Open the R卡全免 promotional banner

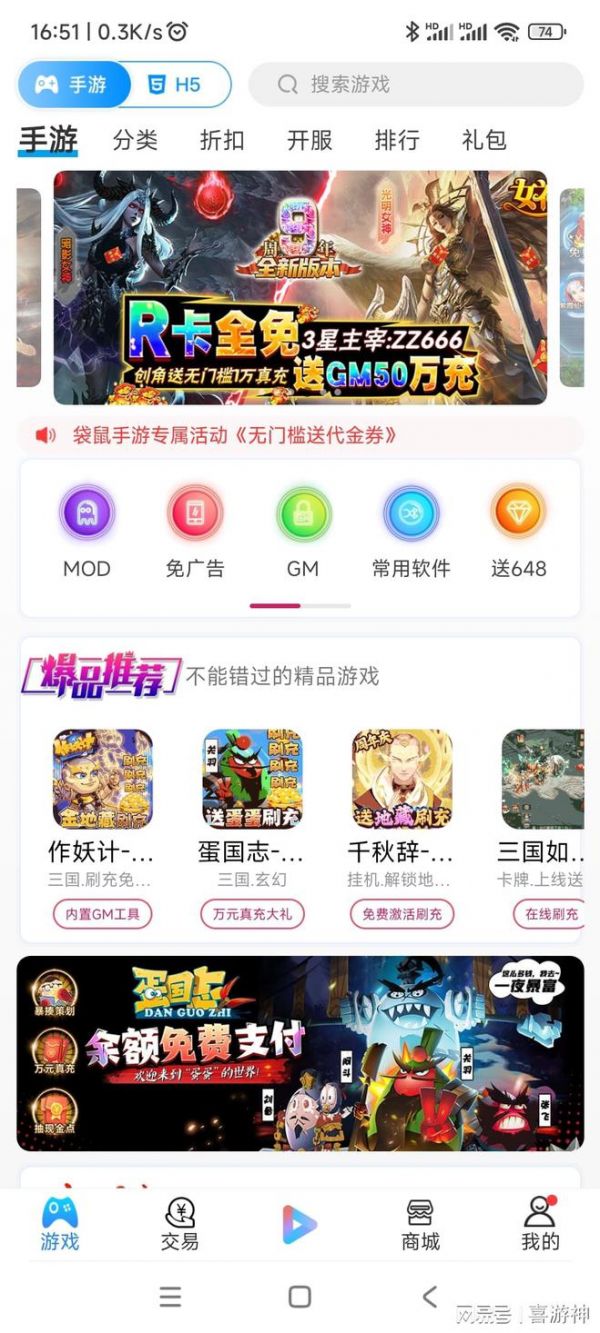[x=300, y=288]
